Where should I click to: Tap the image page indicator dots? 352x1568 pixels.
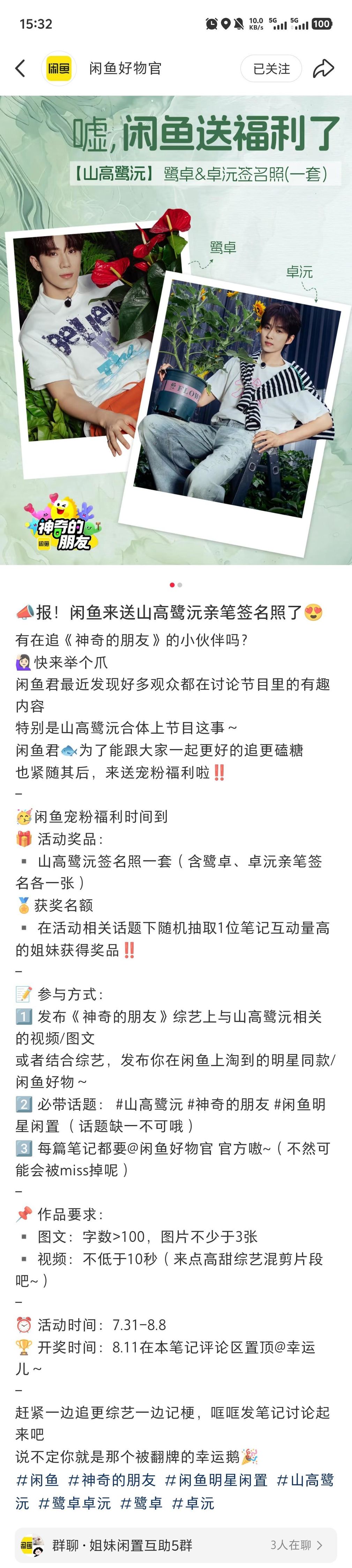pos(176,585)
